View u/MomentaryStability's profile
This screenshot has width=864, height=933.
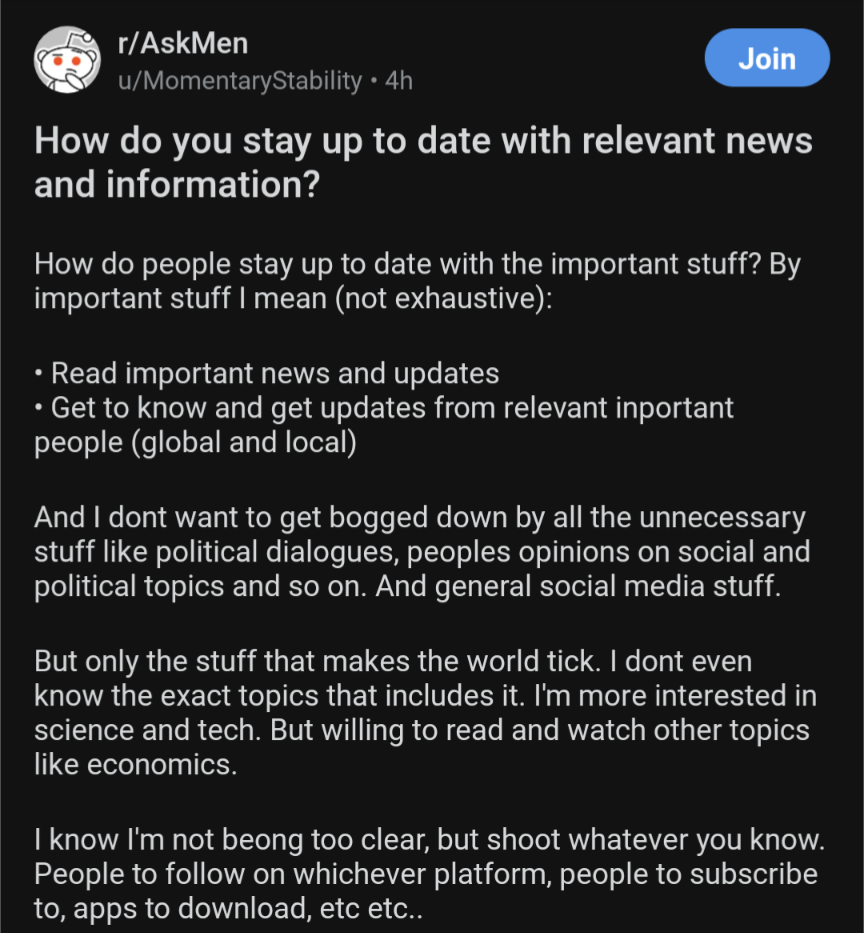[x=240, y=80]
